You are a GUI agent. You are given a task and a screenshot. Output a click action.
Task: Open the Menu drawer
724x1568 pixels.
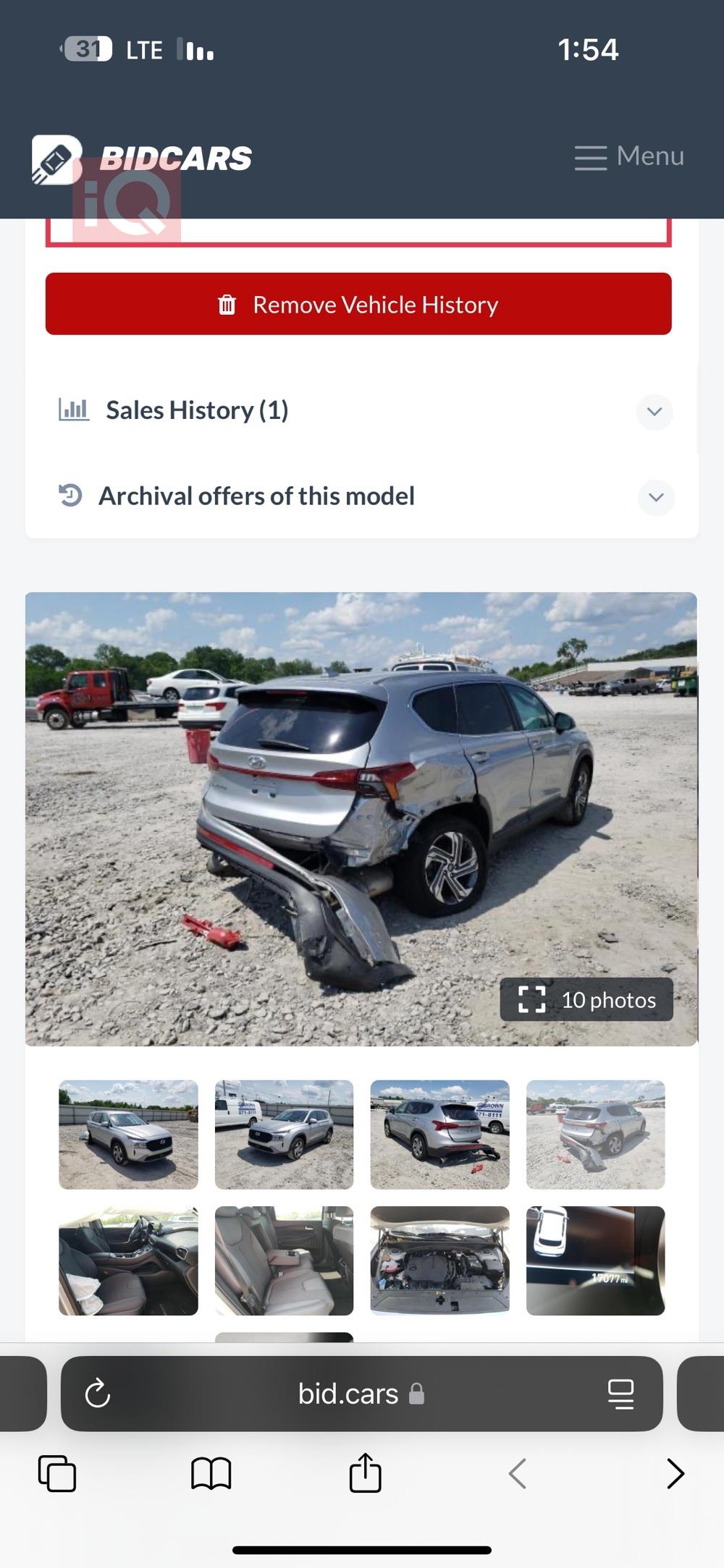629,156
